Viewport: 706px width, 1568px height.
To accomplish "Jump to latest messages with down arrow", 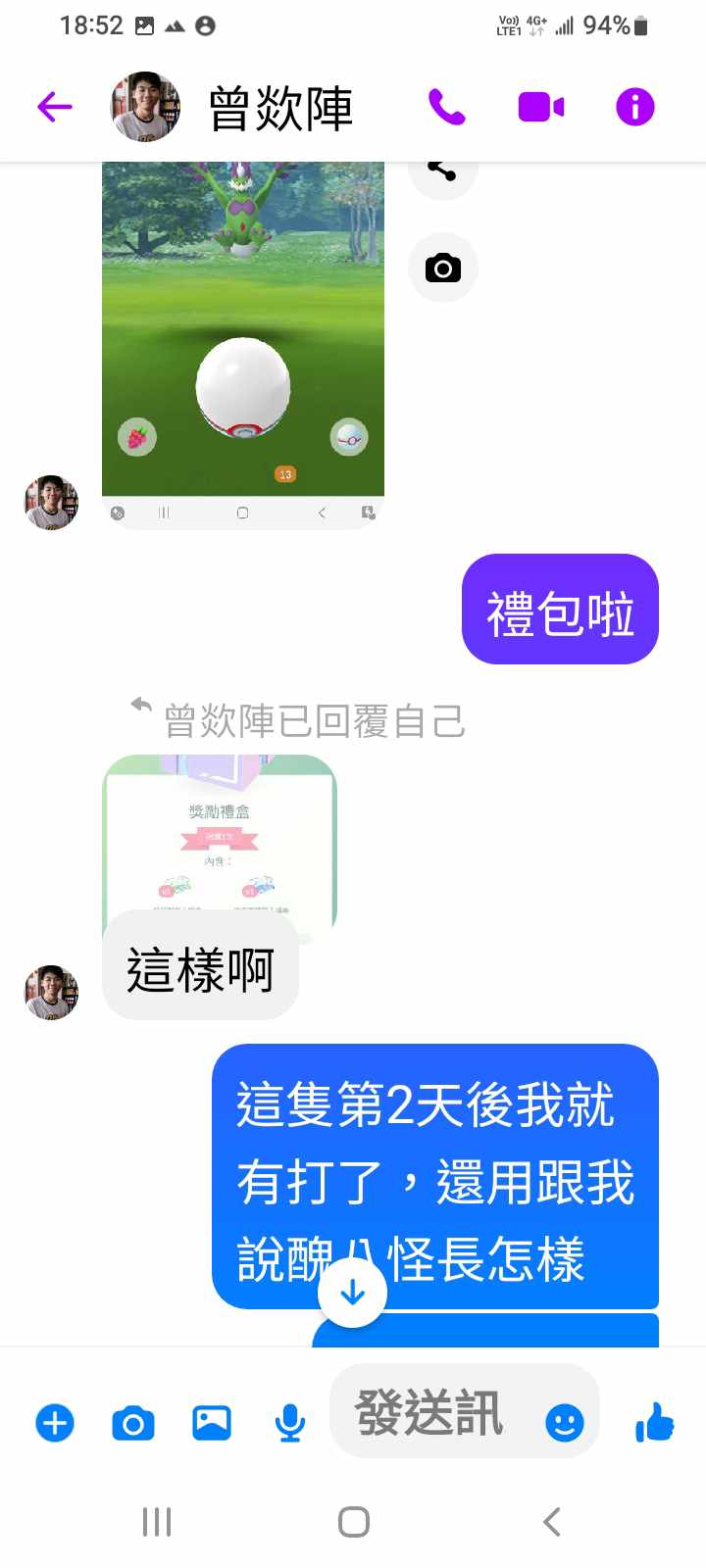I will tap(352, 1293).
